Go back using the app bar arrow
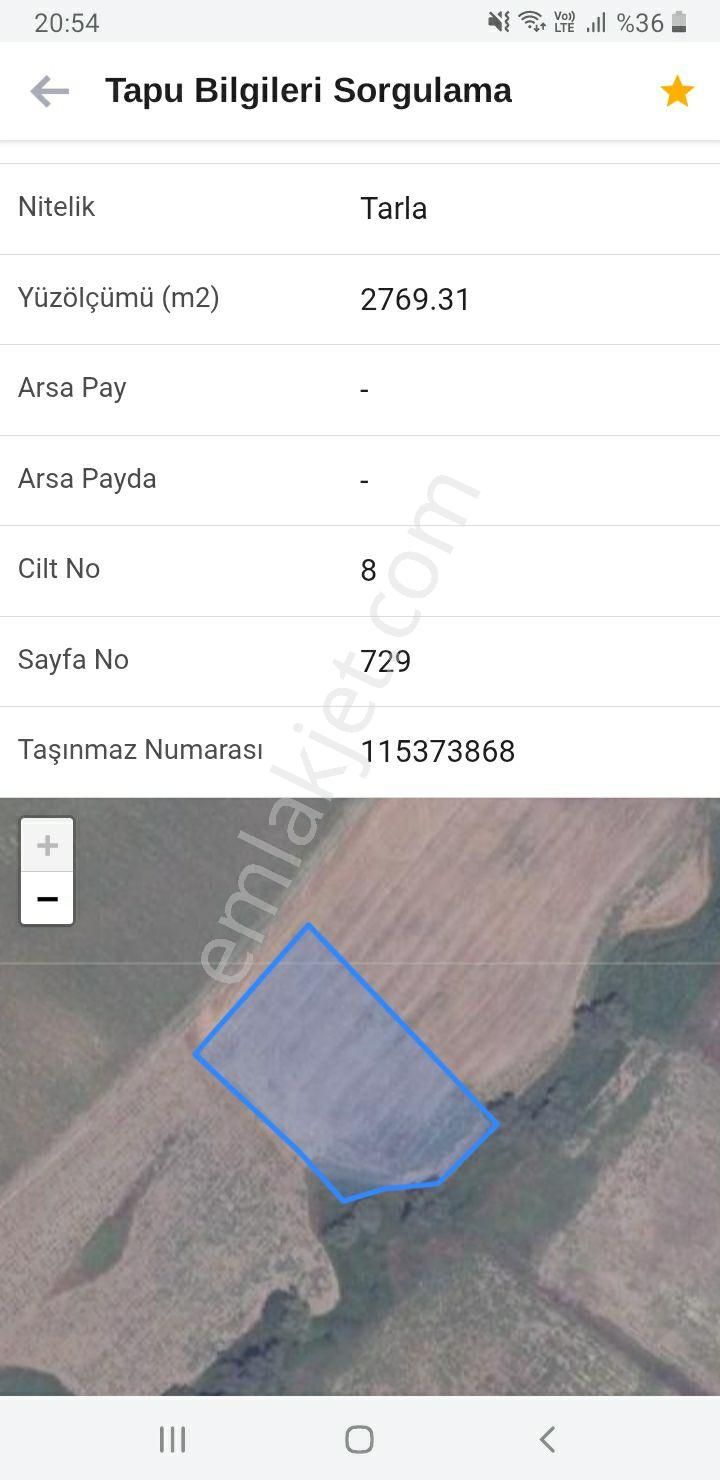The height and width of the screenshot is (1480, 720). (x=49, y=92)
